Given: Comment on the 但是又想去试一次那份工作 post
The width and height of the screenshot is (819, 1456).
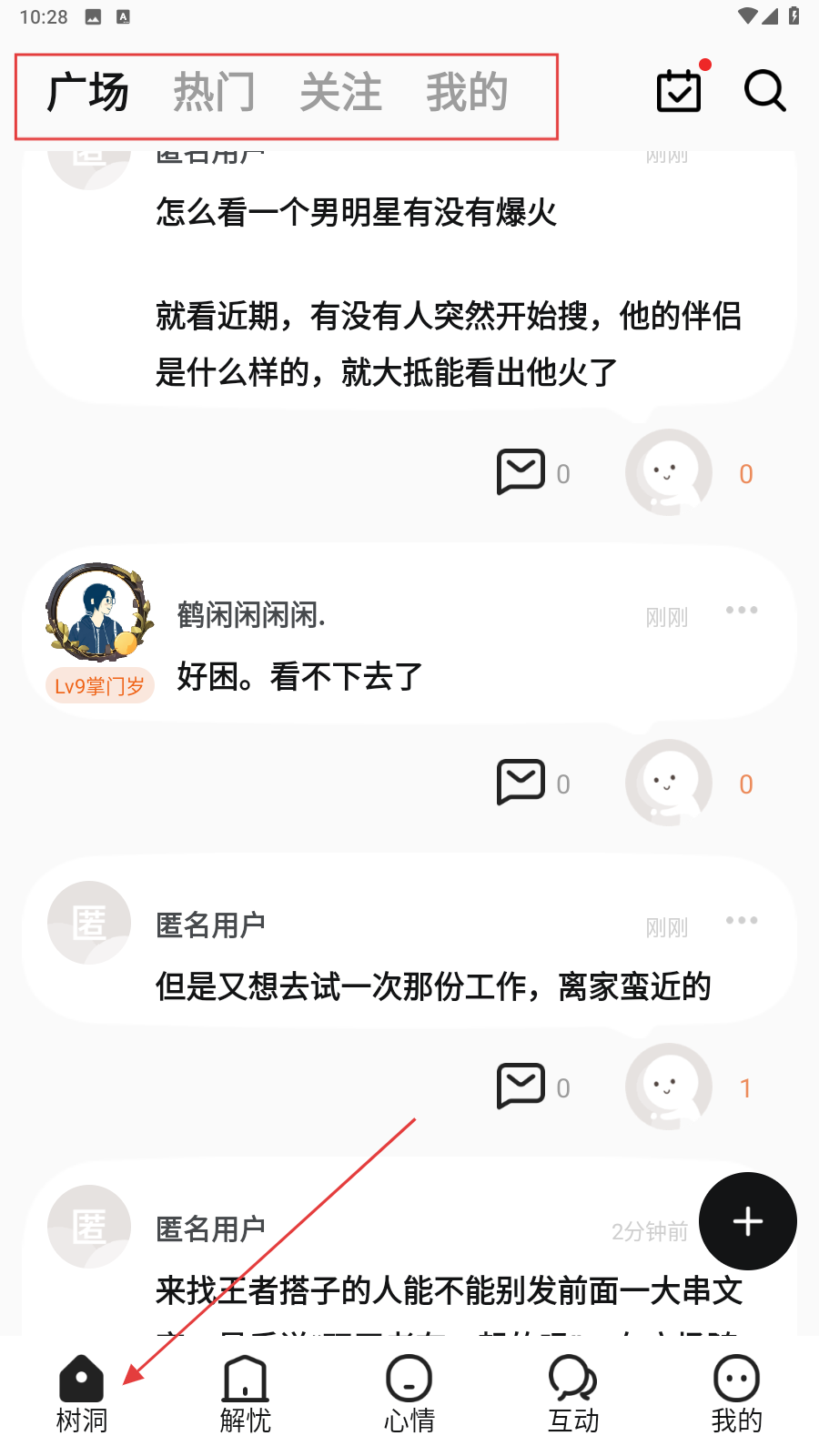Looking at the screenshot, I should pos(521,1087).
